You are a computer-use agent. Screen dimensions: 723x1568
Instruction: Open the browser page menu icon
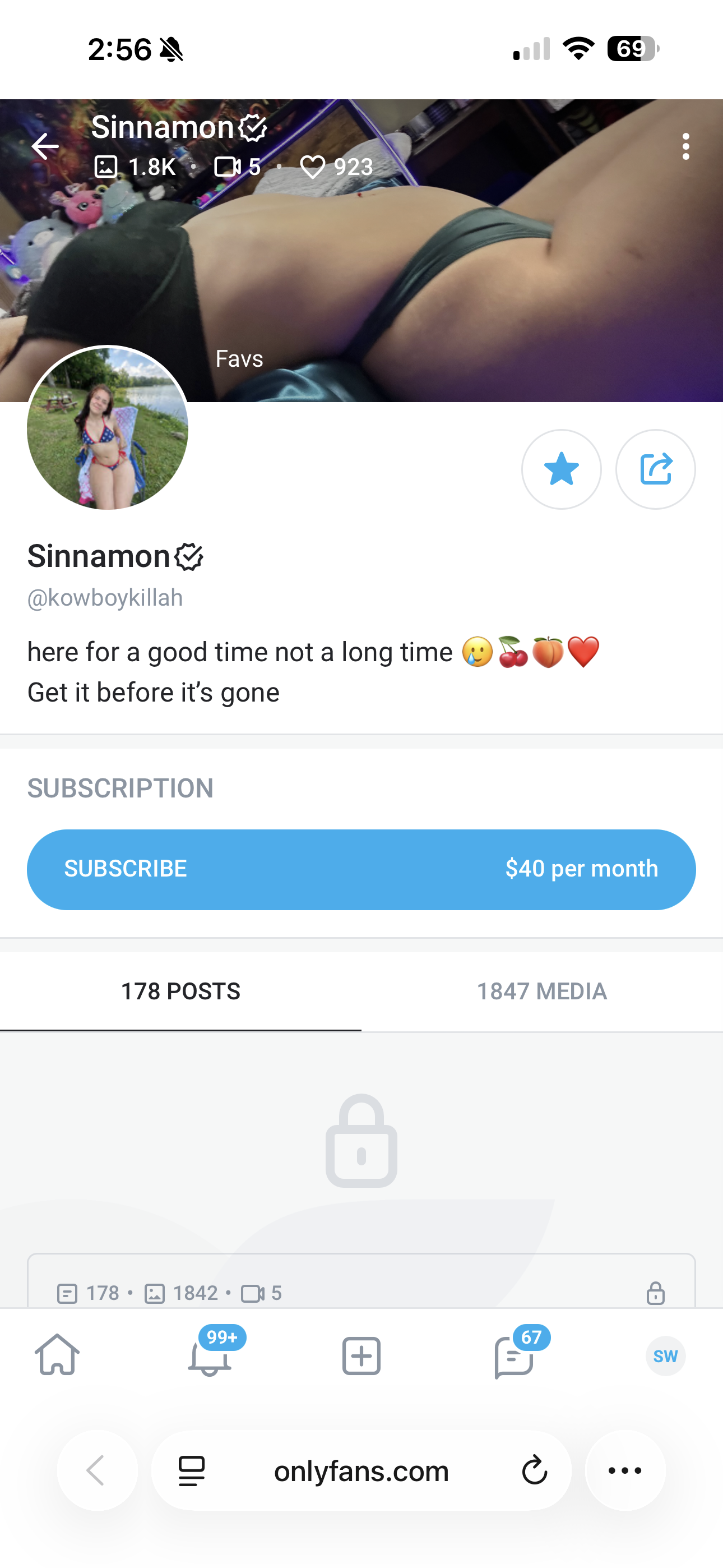click(192, 1470)
